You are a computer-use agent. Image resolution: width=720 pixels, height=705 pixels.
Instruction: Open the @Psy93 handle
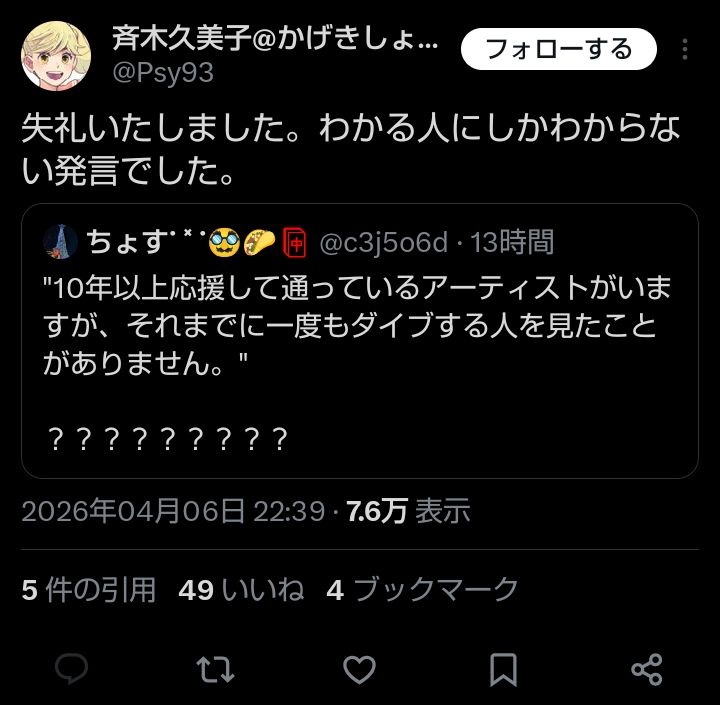pyautogui.click(x=162, y=73)
